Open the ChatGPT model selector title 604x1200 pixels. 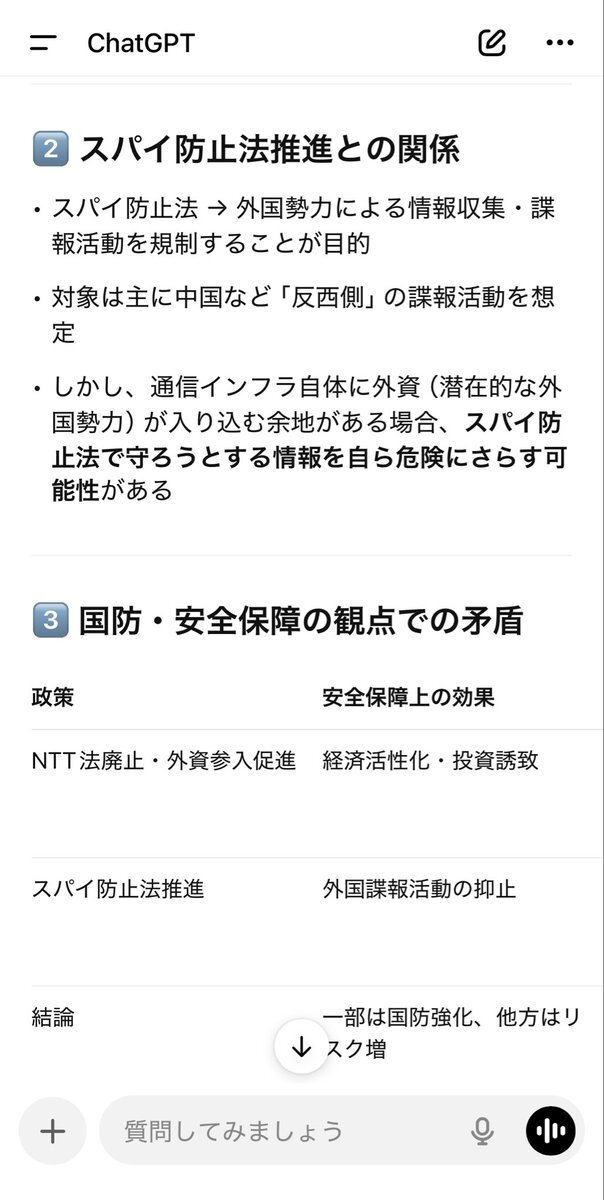141,43
